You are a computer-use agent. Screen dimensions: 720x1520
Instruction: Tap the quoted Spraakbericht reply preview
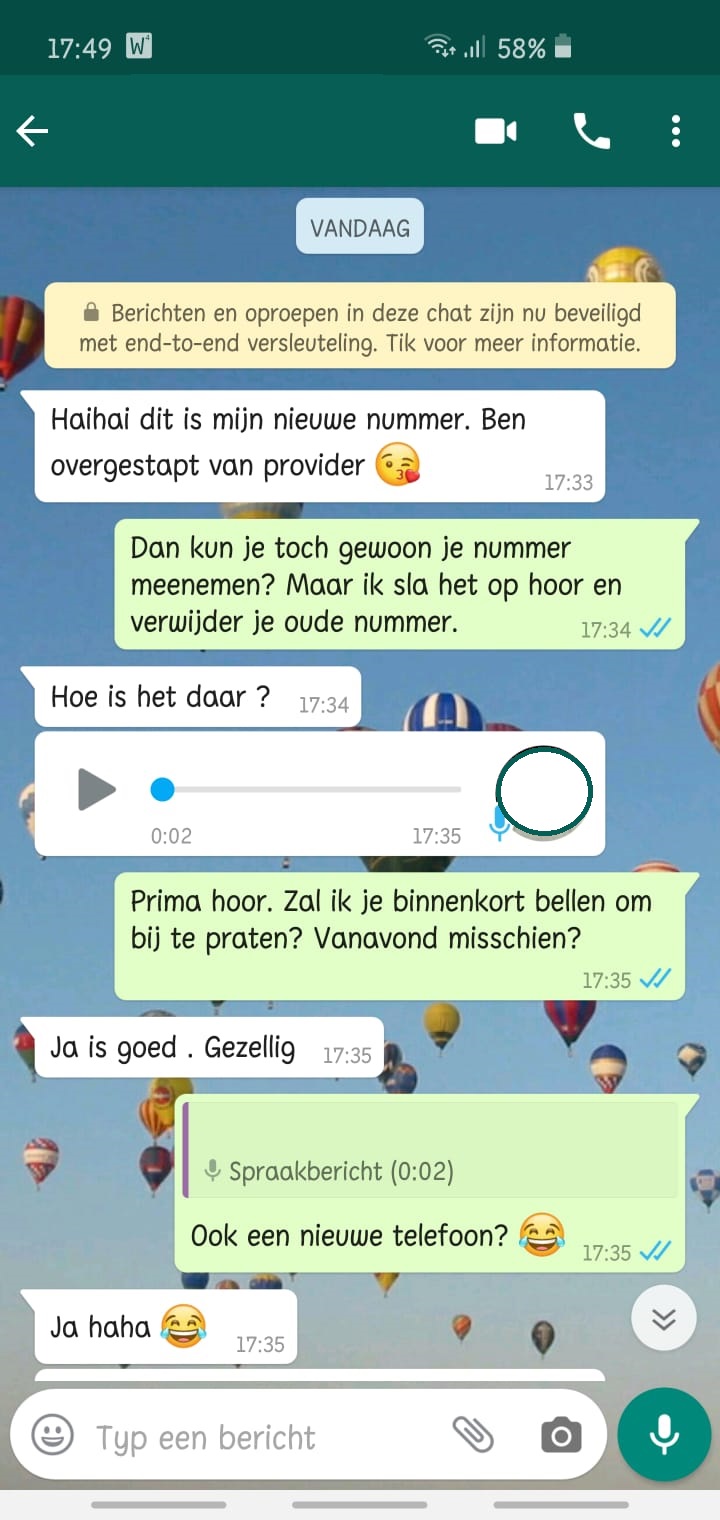point(431,1150)
